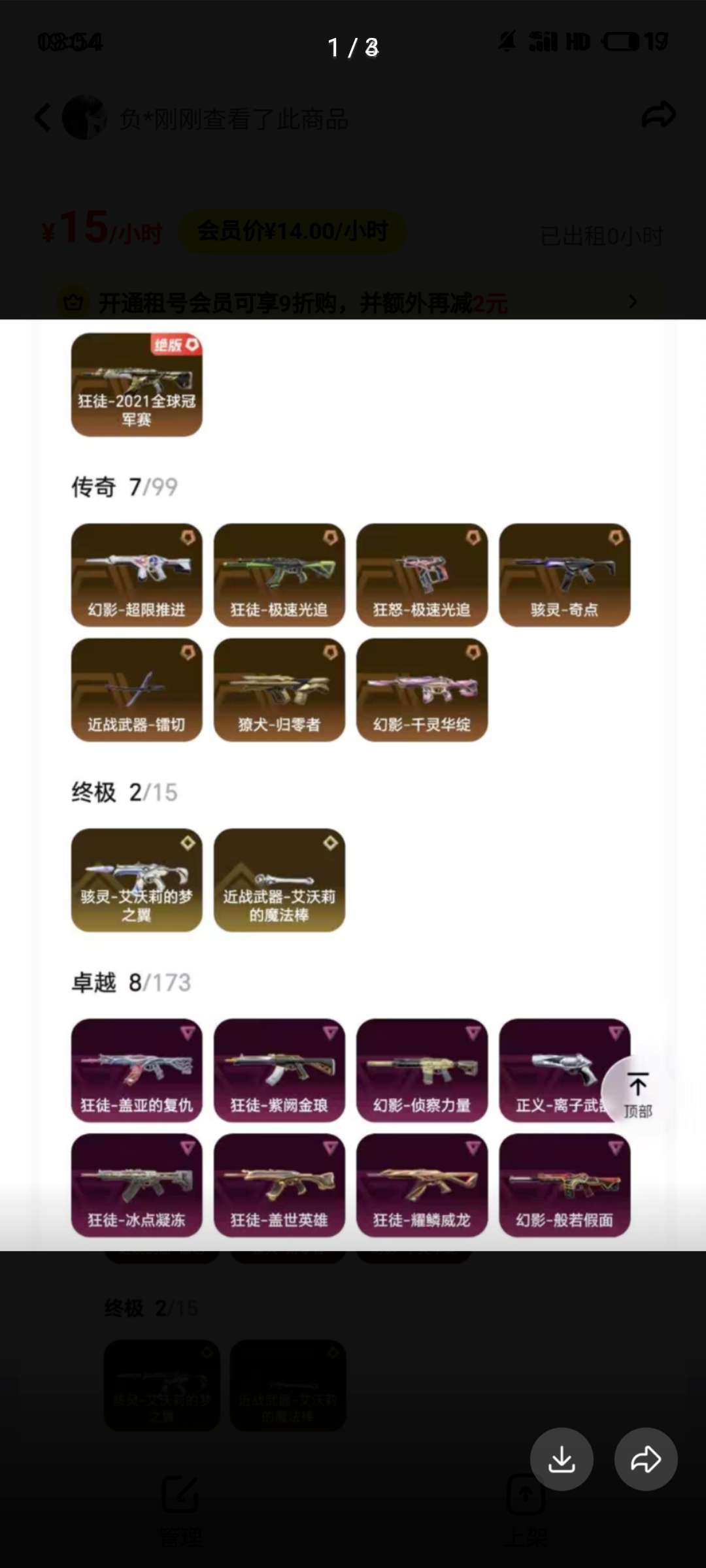Image resolution: width=706 pixels, height=1568 pixels.
Task: Share the image with the arrow button
Action: (646, 1459)
